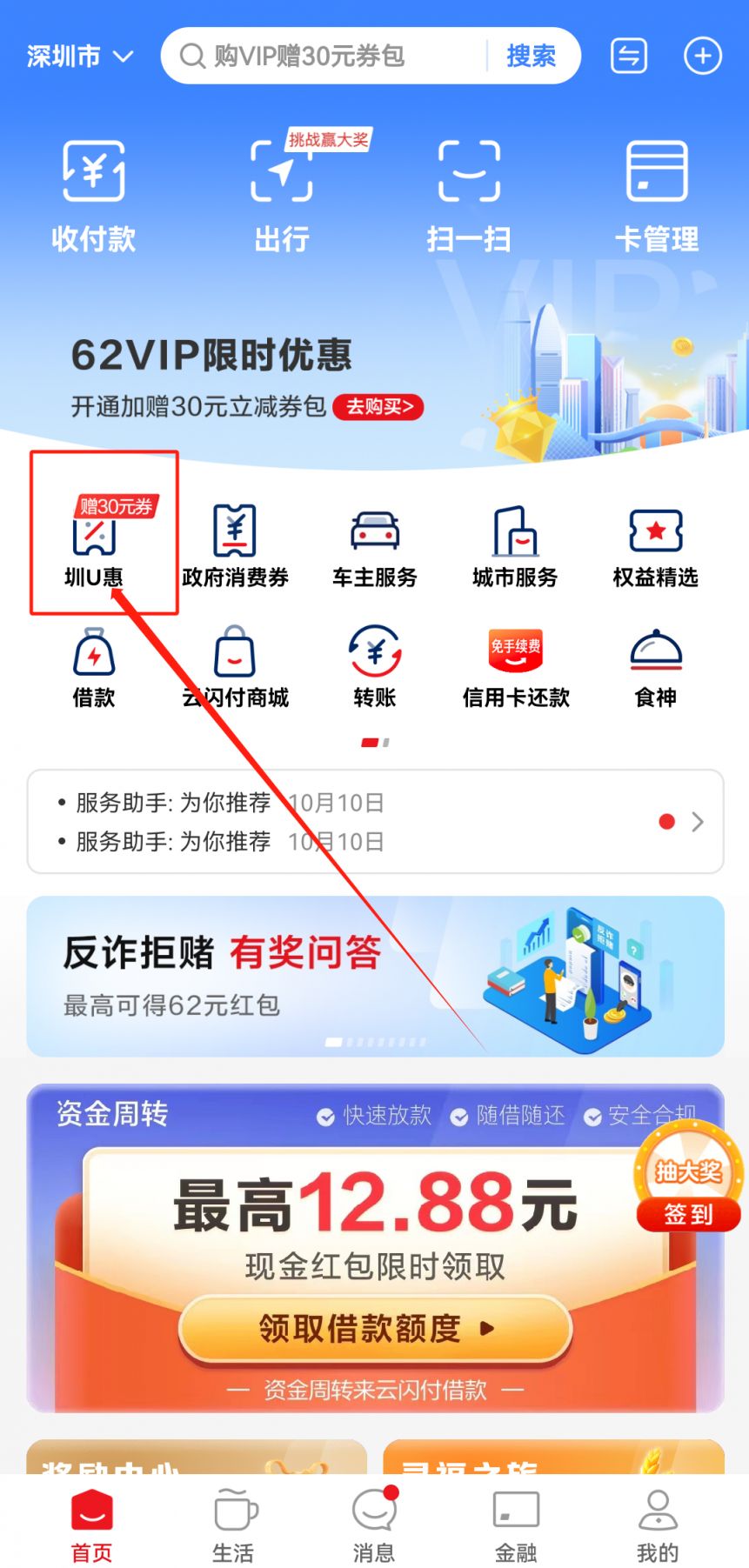Tap the search box for 购VIP赠30元券包
749x1568 pixels.
click(331, 57)
